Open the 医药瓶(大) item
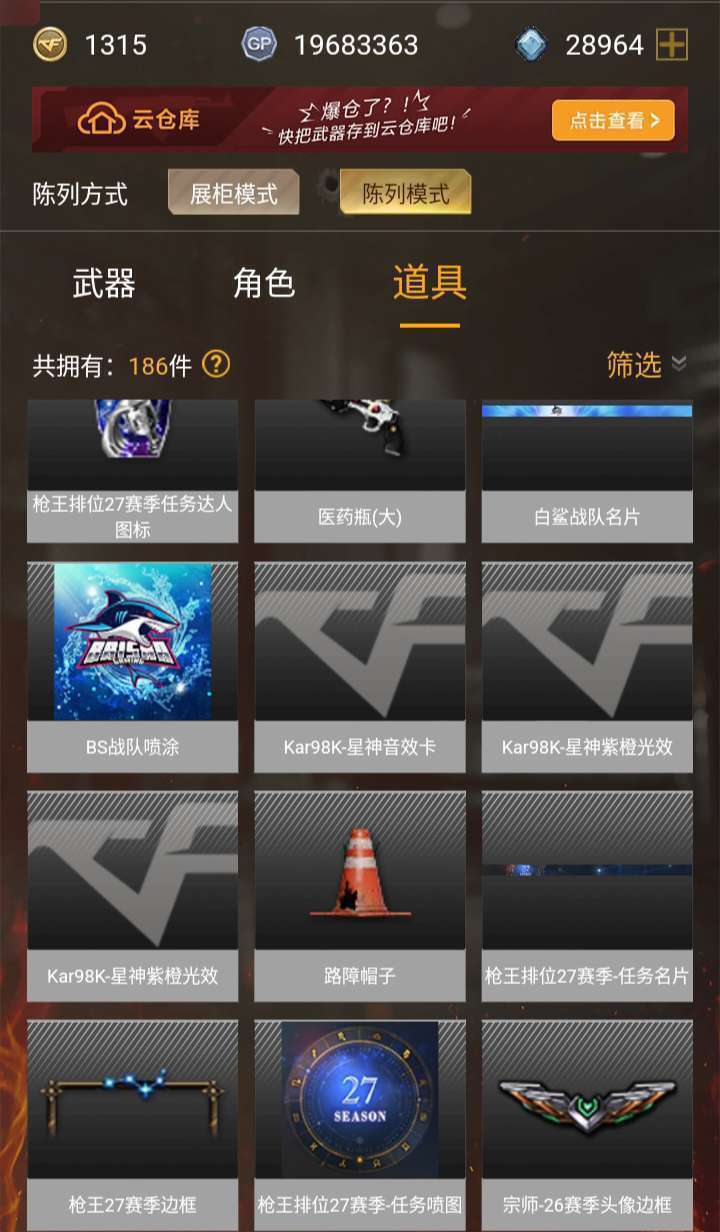This screenshot has width=720, height=1232. [x=360, y=471]
